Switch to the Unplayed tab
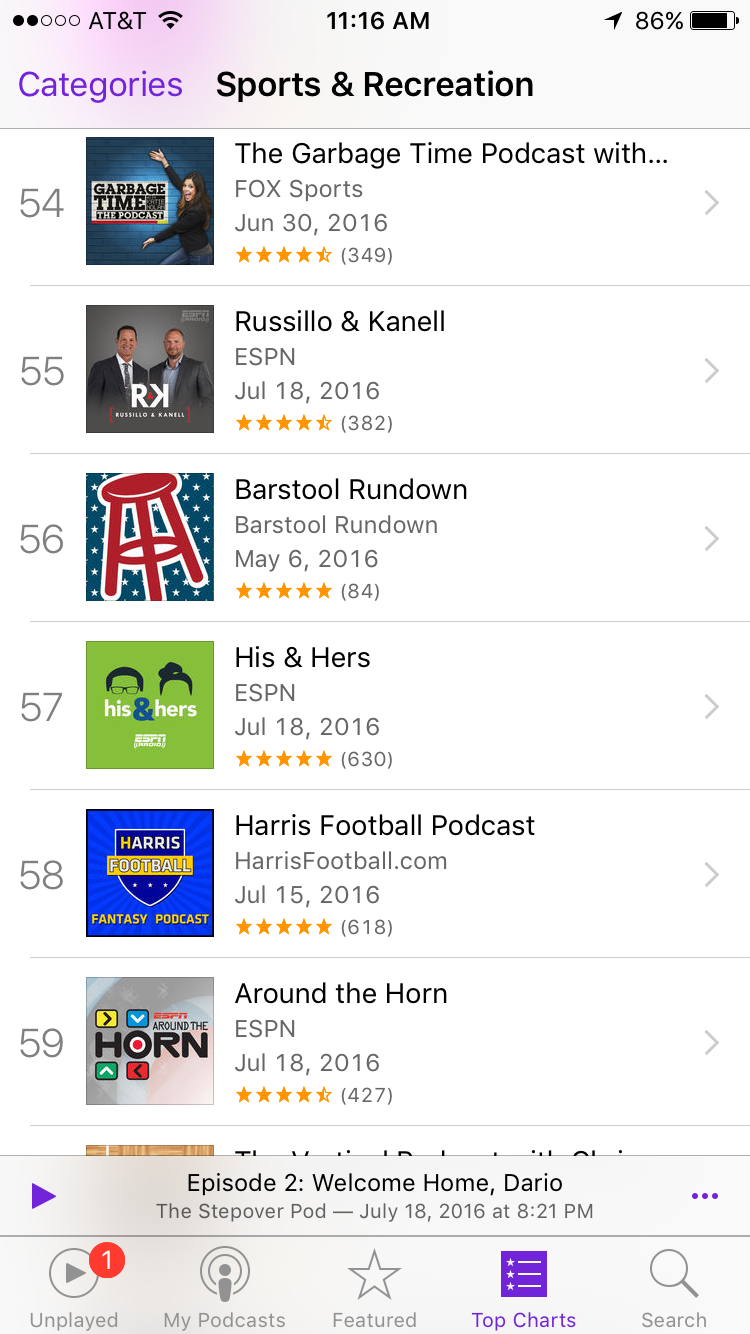This screenshot has width=750, height=1334. [x=74, y=1288]
